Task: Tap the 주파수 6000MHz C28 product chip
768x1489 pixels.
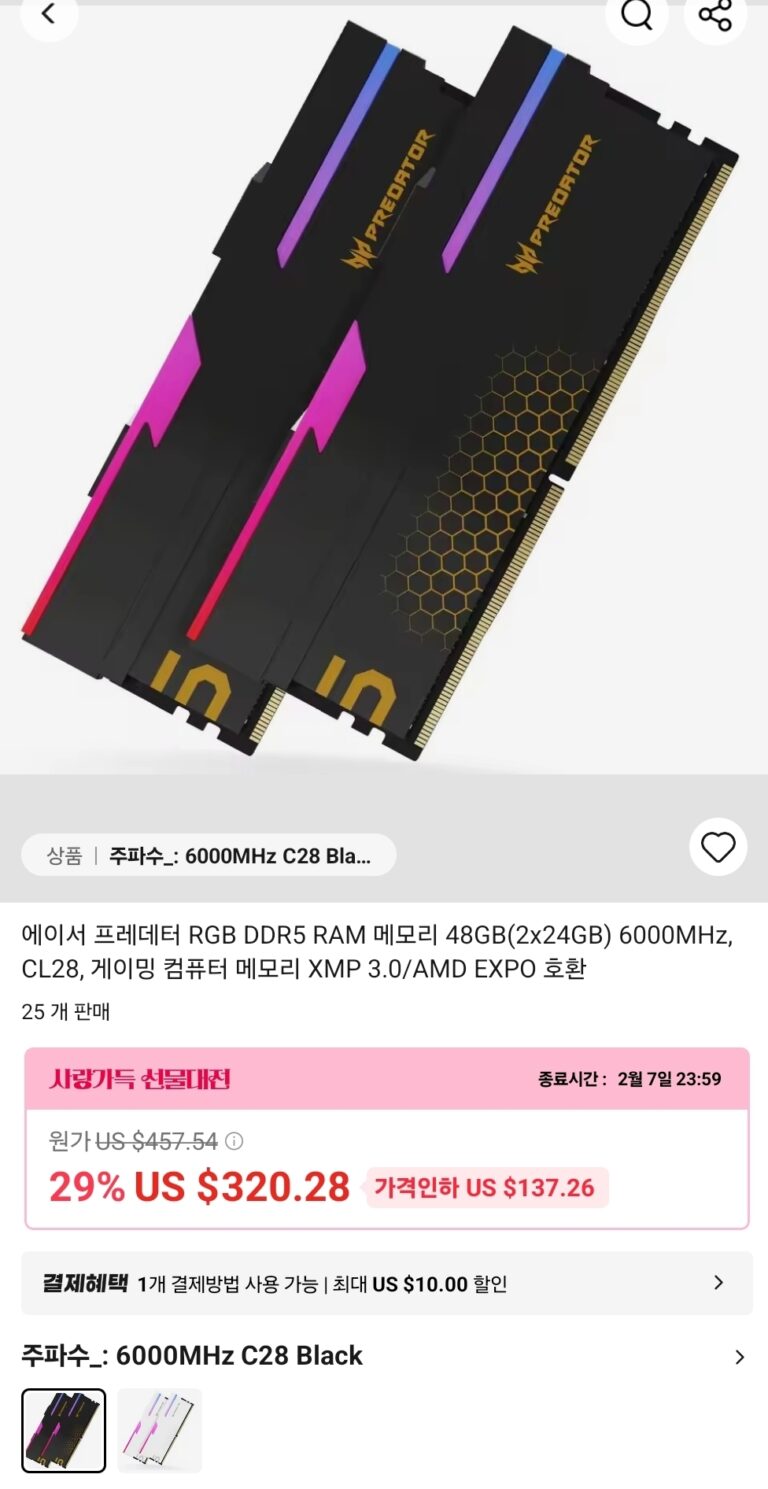Action: coord(209,856)
